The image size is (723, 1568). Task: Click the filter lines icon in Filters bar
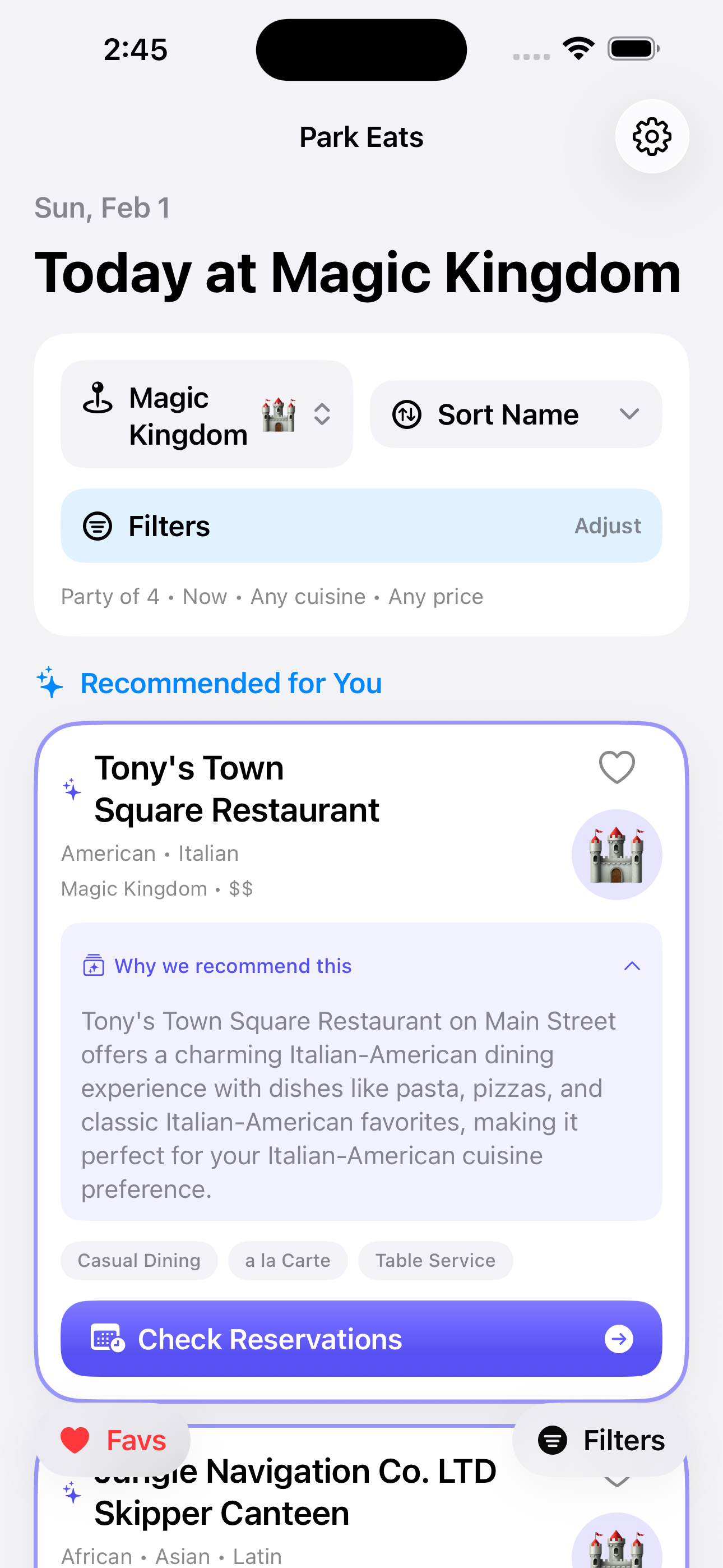point(99,525)
